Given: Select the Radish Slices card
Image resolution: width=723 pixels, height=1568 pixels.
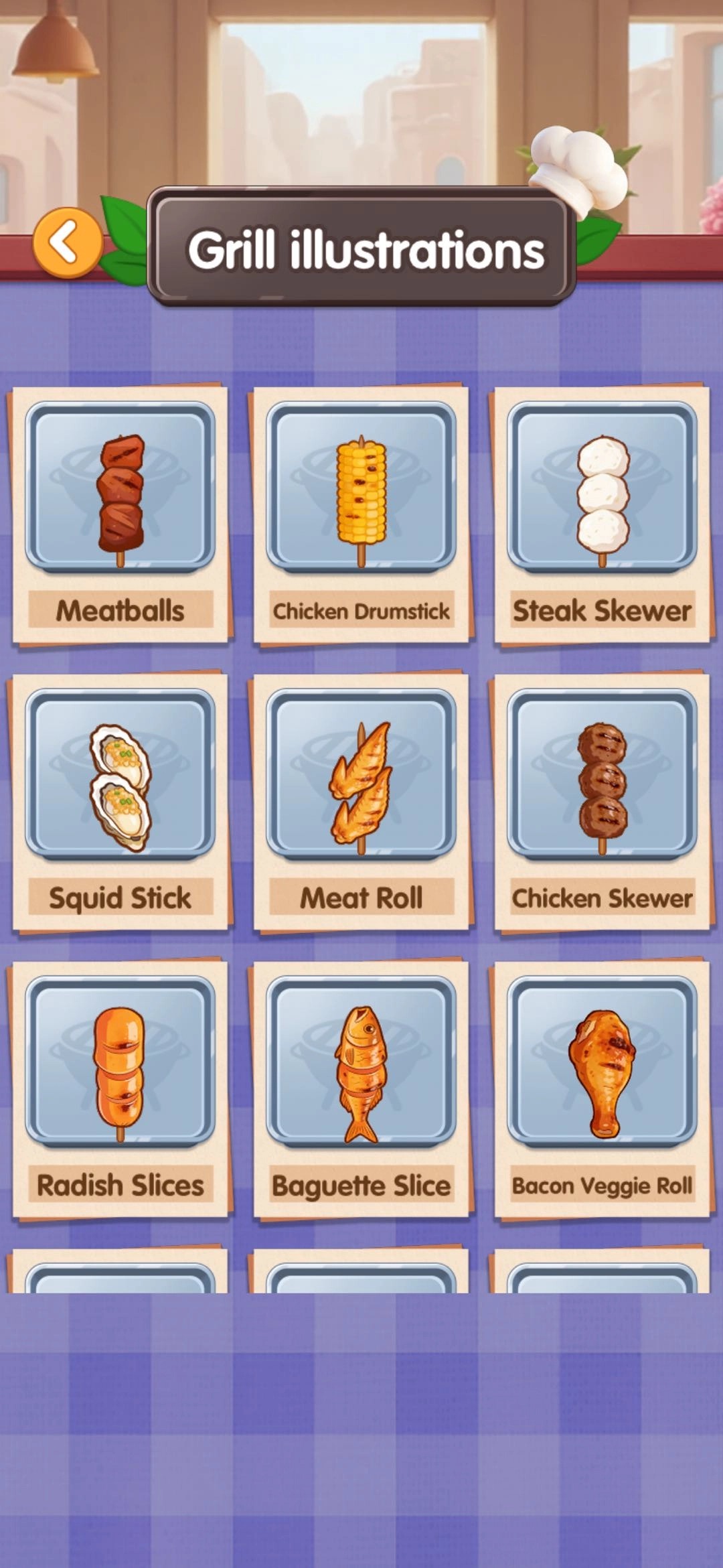Looking at the screenshot, I should point(120,1089).
